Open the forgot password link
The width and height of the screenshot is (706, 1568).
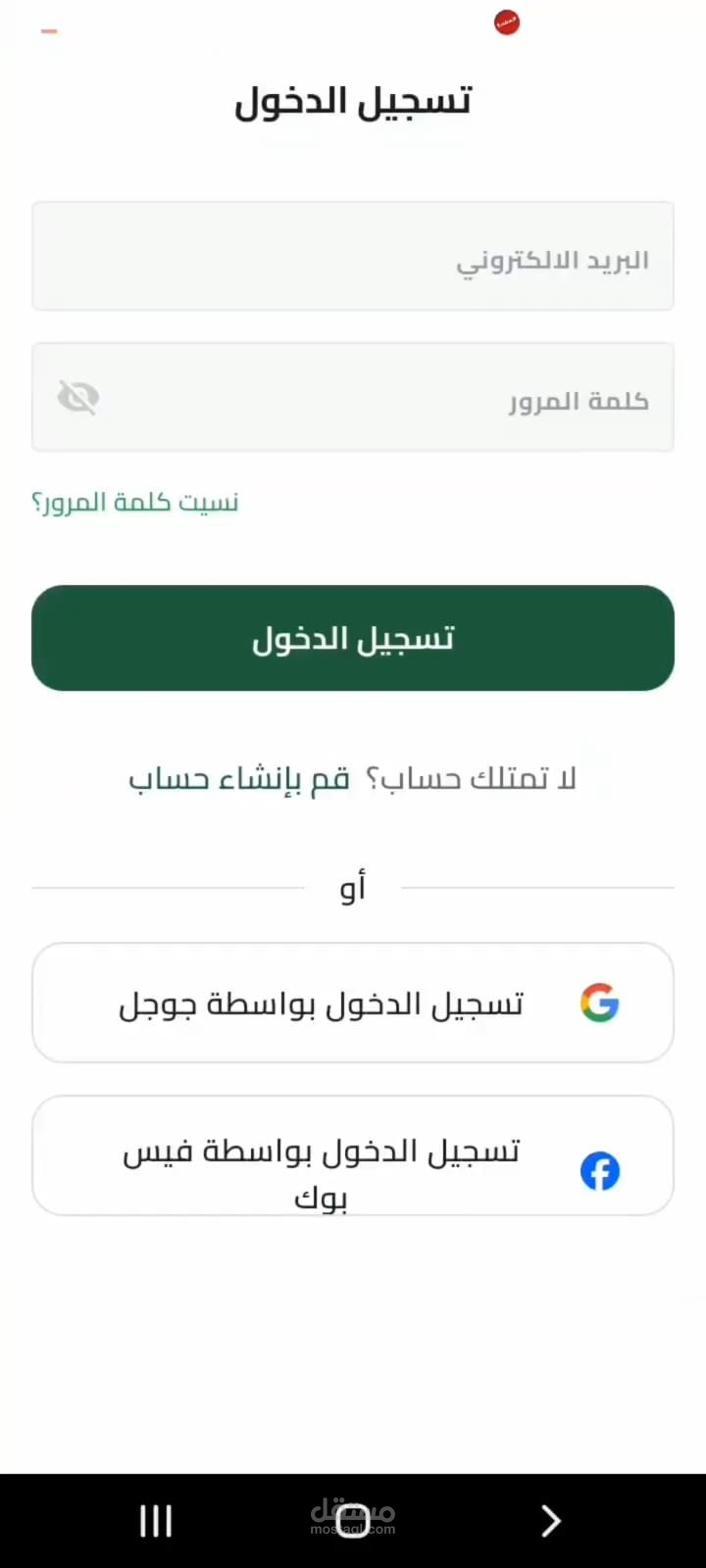point(135,503)
